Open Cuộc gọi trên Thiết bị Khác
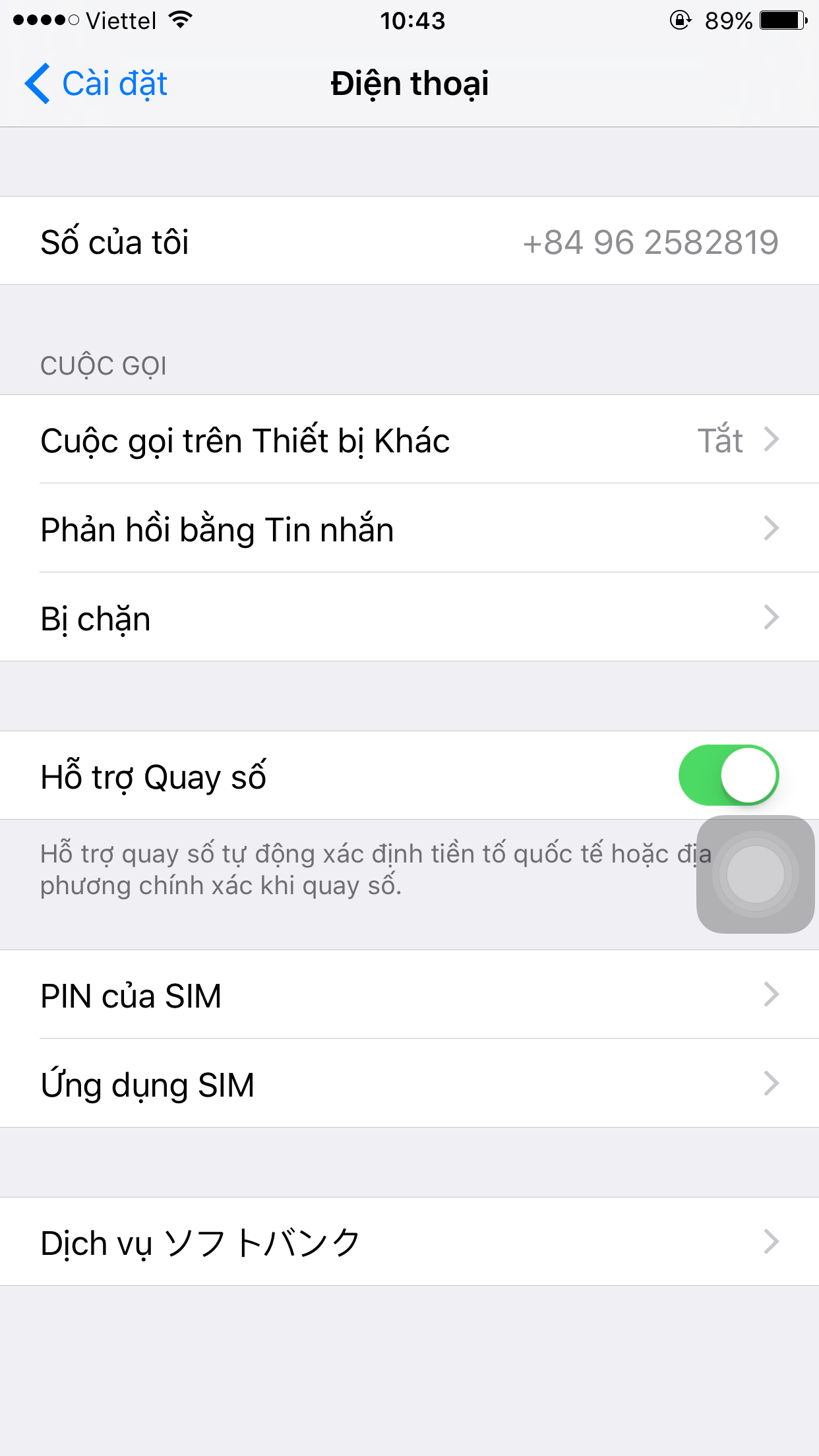 point(409,440)
